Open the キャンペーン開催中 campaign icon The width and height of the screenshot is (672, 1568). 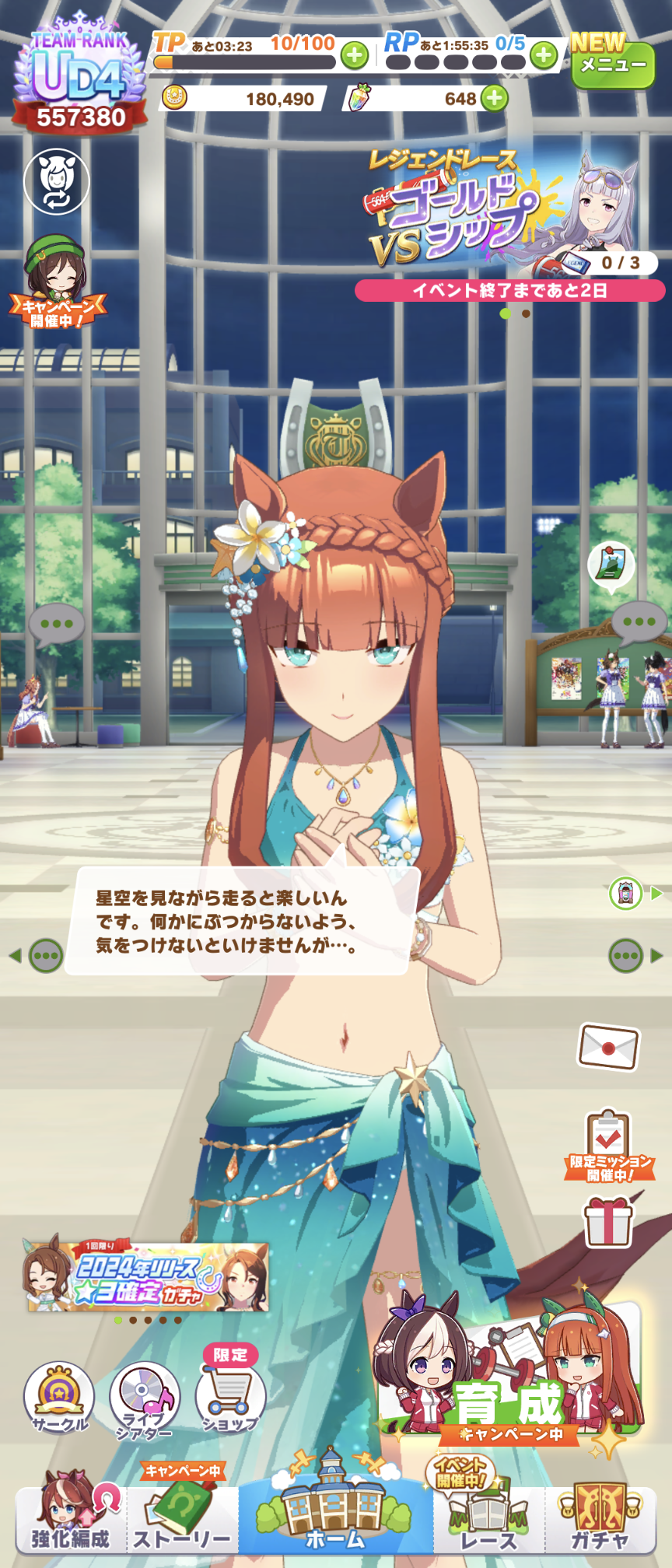[x=56, y=284]
